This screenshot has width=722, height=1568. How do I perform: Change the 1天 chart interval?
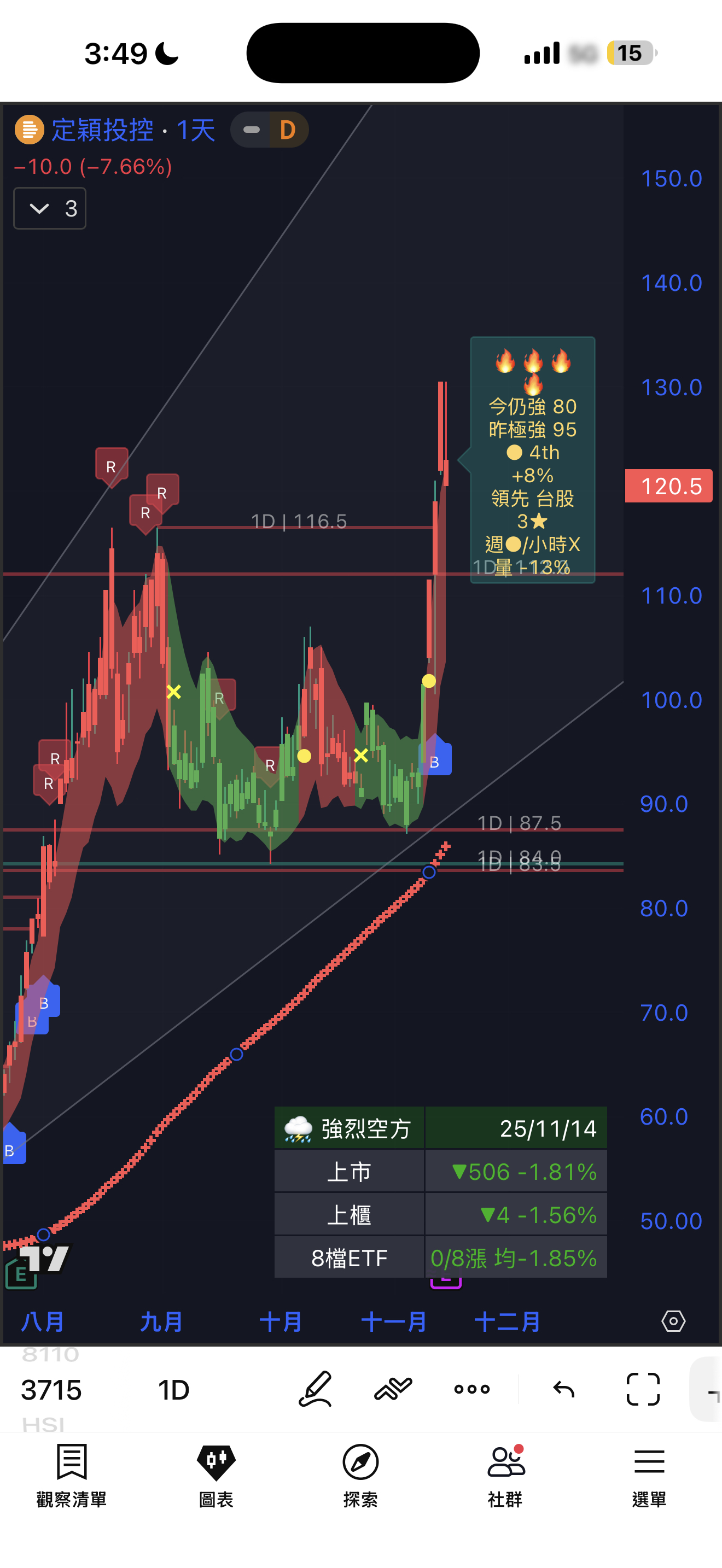click(196, 130)
